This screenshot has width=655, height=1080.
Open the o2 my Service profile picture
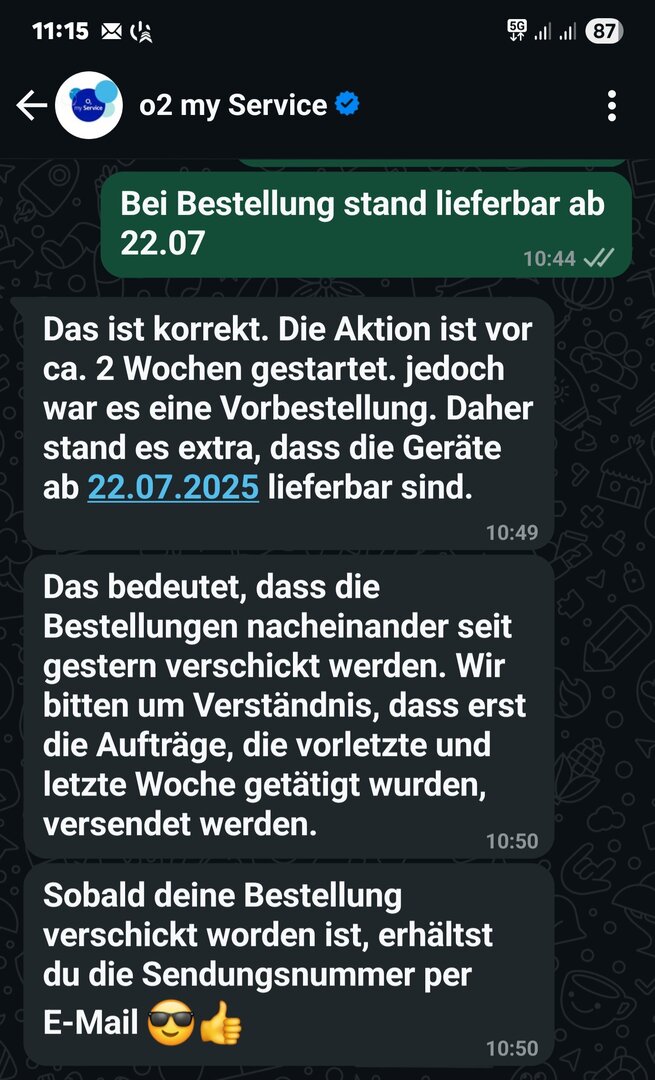[89, 105]
